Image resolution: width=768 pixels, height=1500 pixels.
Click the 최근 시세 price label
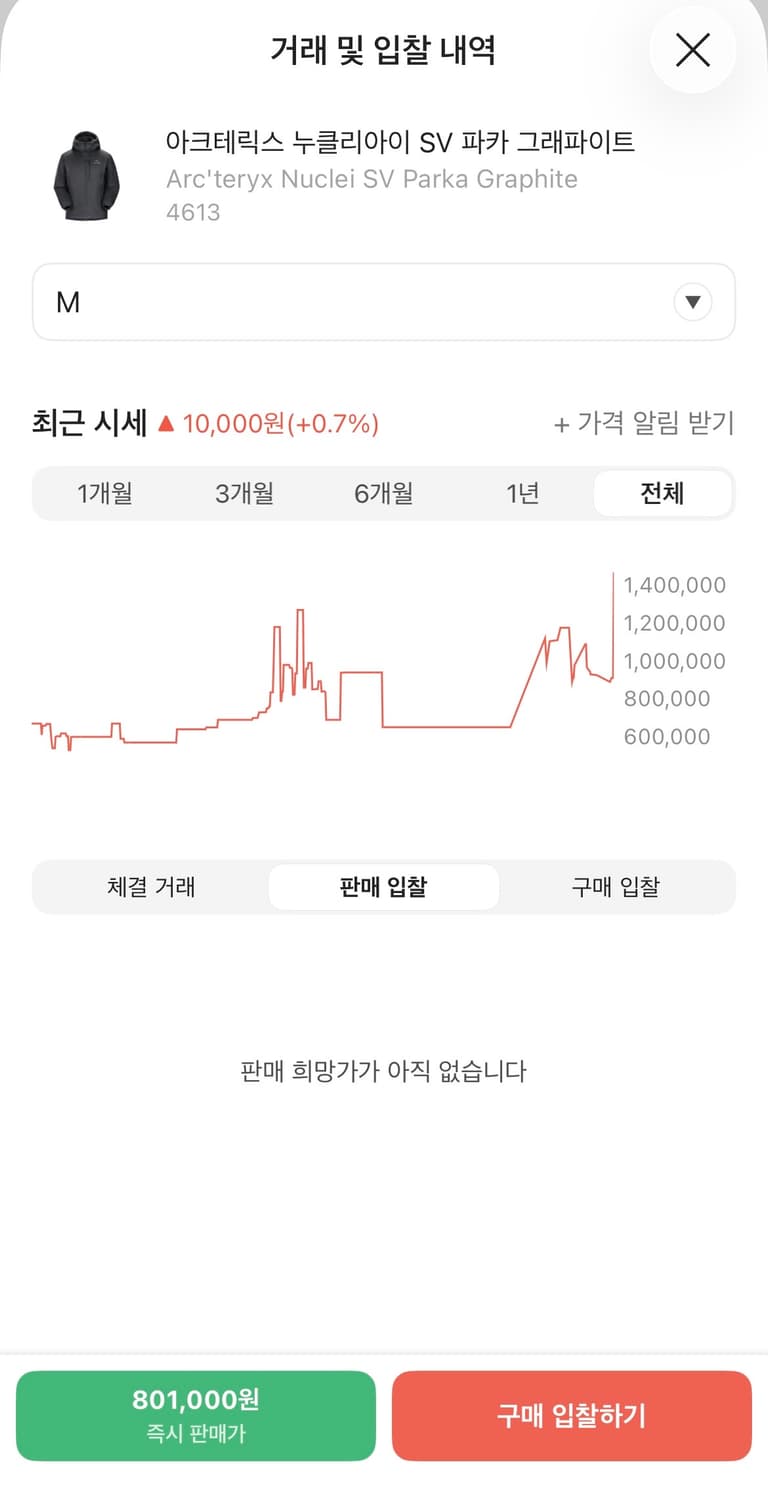tap(84, 423)
